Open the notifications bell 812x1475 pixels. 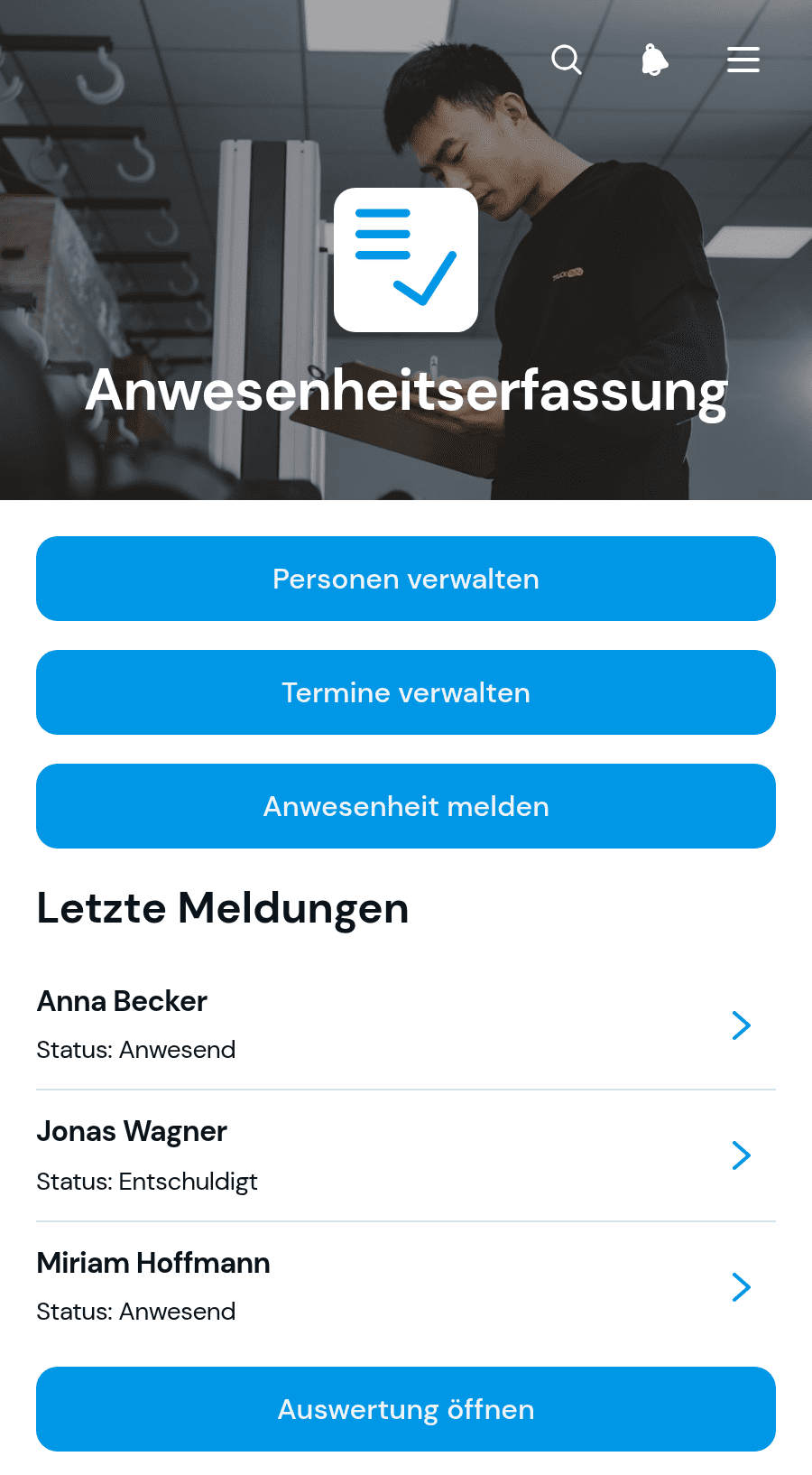pos(655,60)
